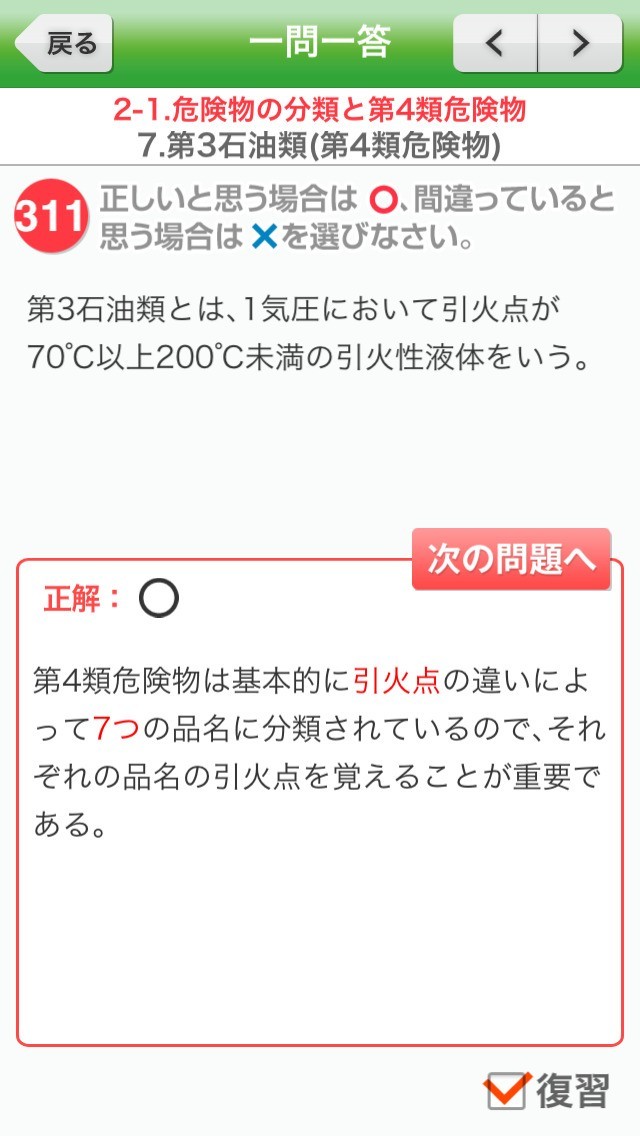
Task: Go back with the 戻る button
Action: (x=65, y=44)
